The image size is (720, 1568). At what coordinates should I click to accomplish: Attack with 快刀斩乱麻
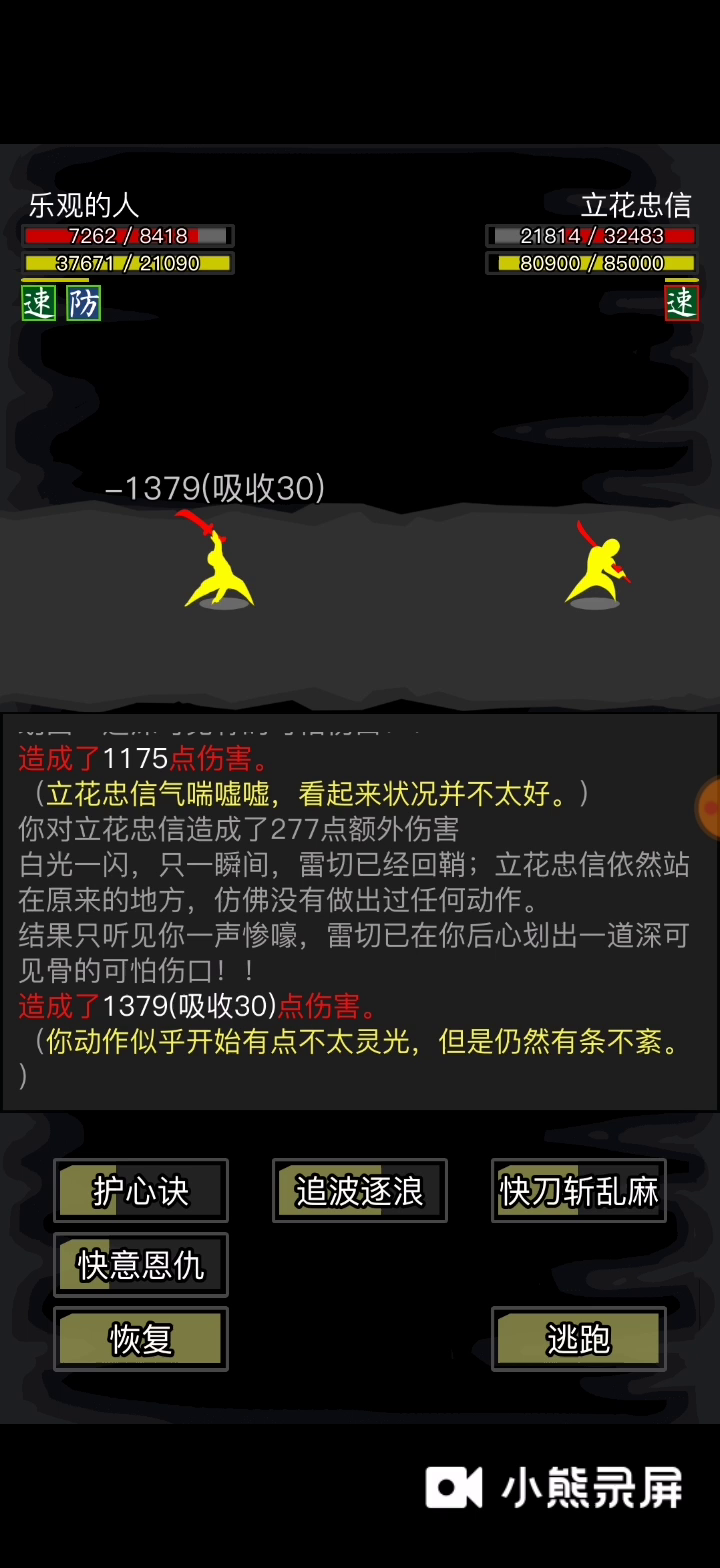pyautogui.click(x=578, y=1190)
